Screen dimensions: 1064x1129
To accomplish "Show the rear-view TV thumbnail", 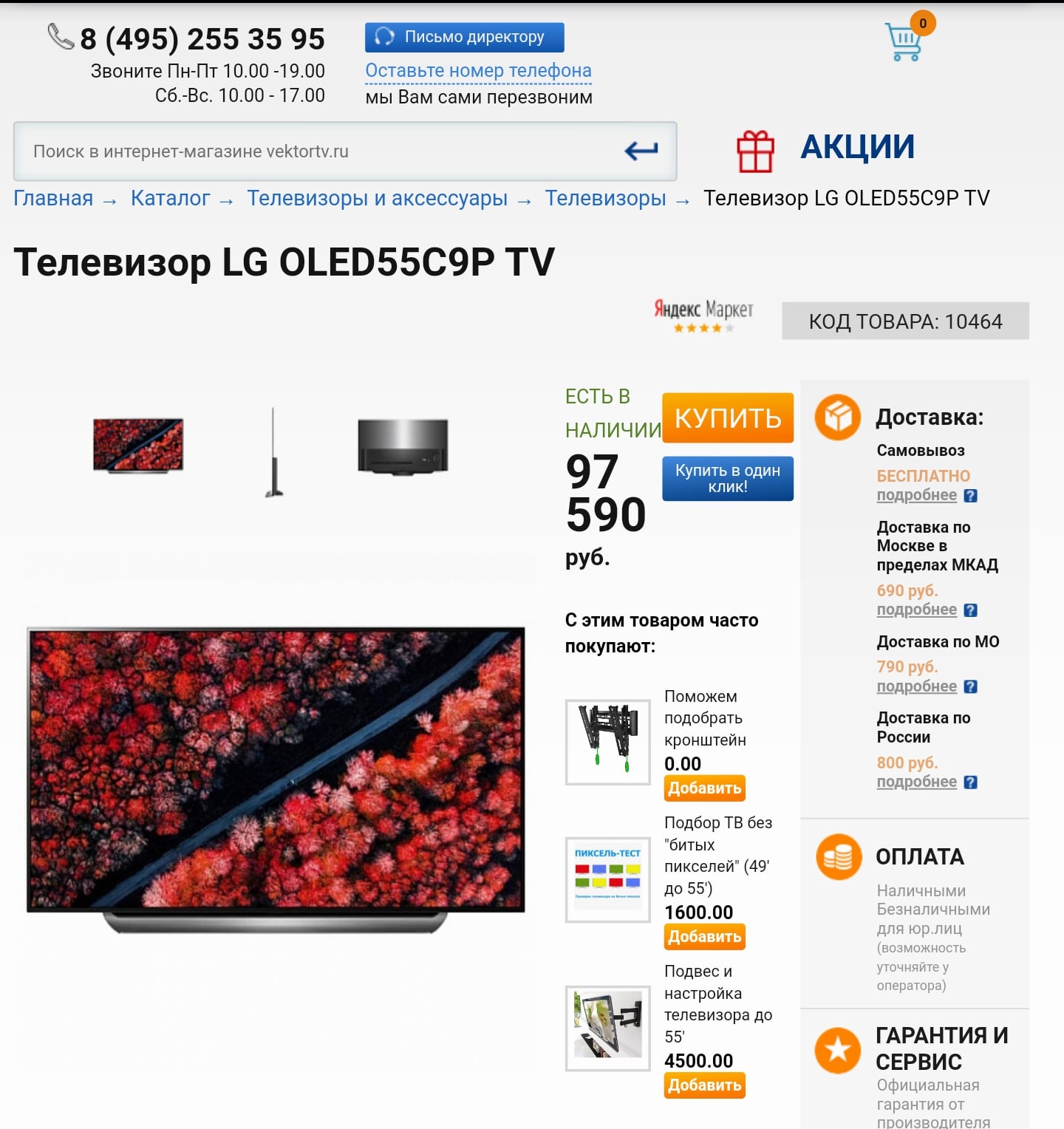I will (403, 446).
